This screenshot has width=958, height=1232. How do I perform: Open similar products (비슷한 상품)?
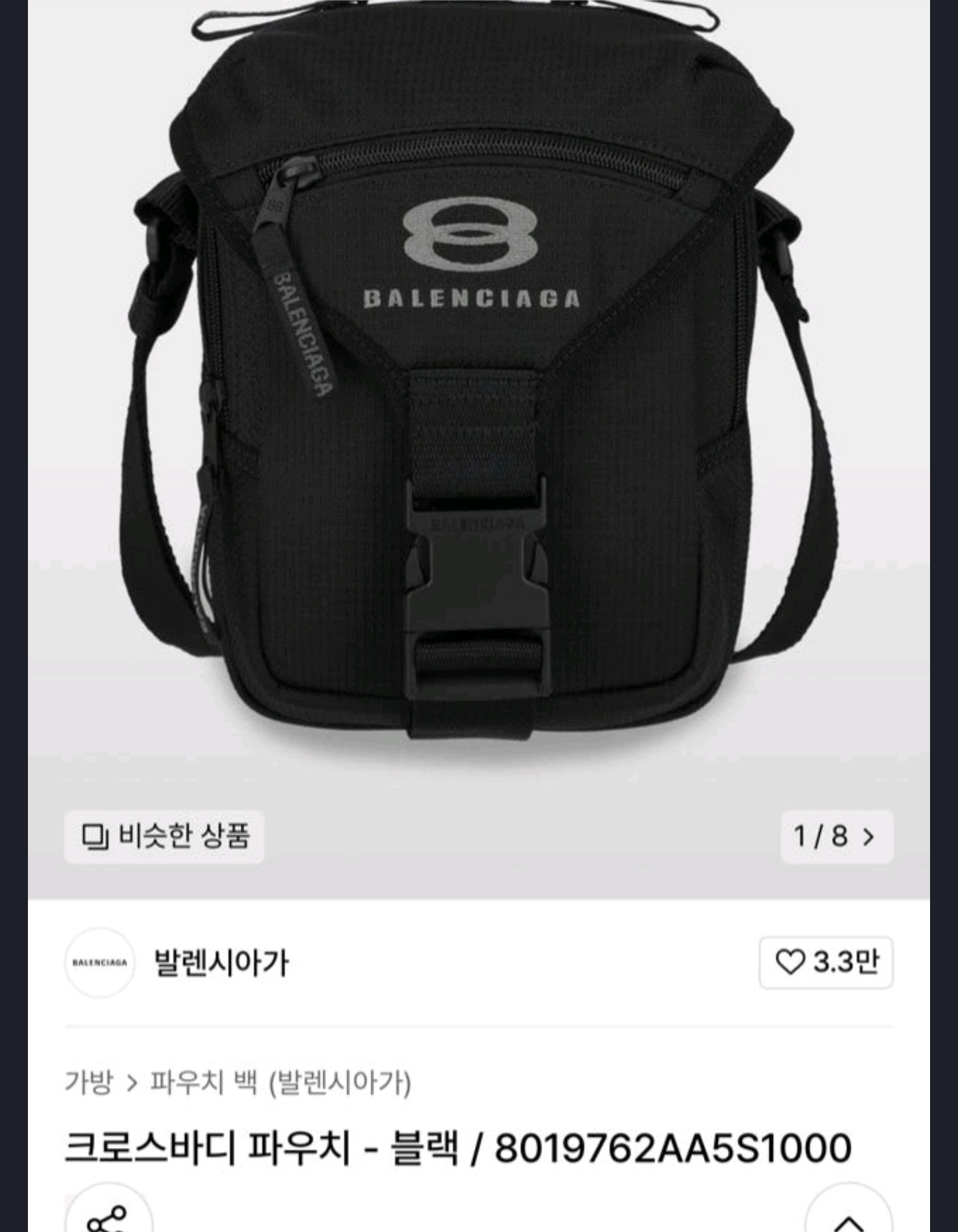click(164, 836)
